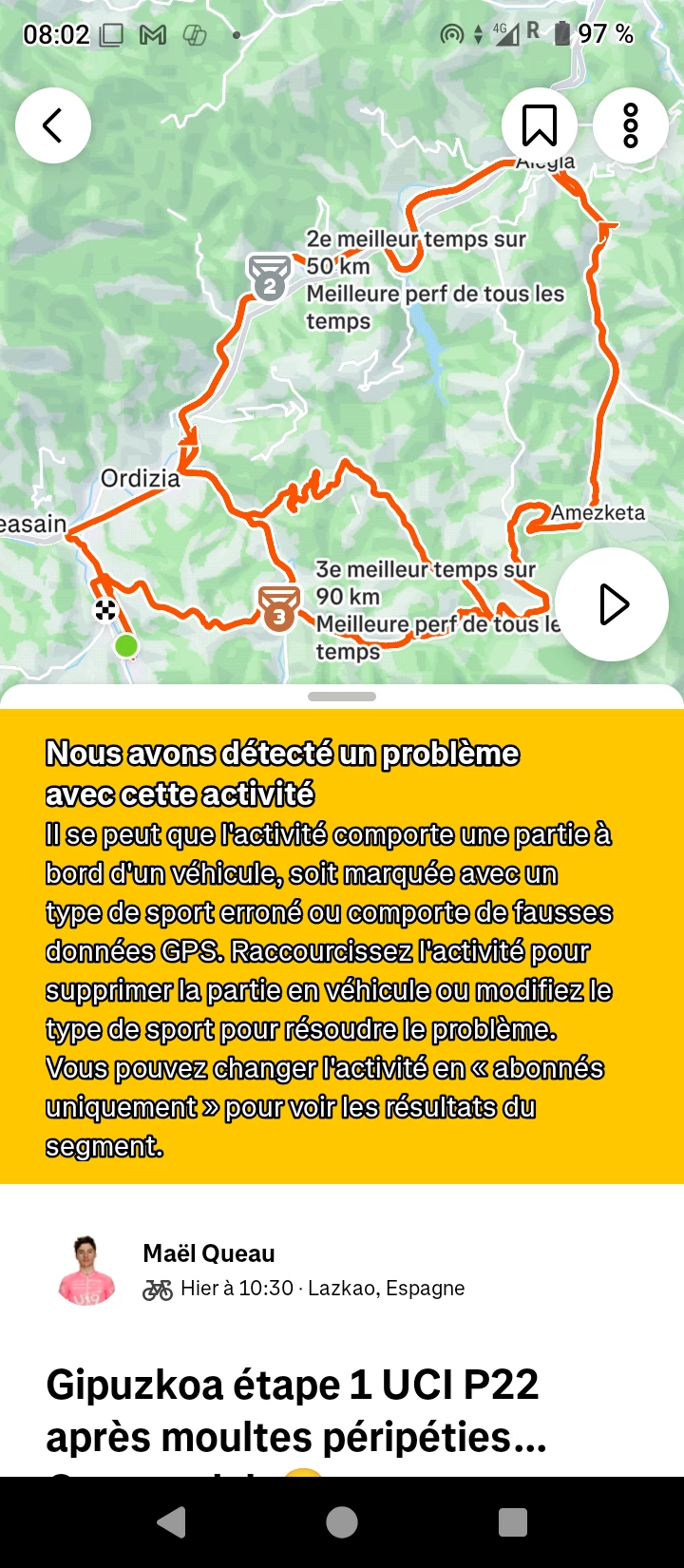Bookmark this activity

point(540,125)
